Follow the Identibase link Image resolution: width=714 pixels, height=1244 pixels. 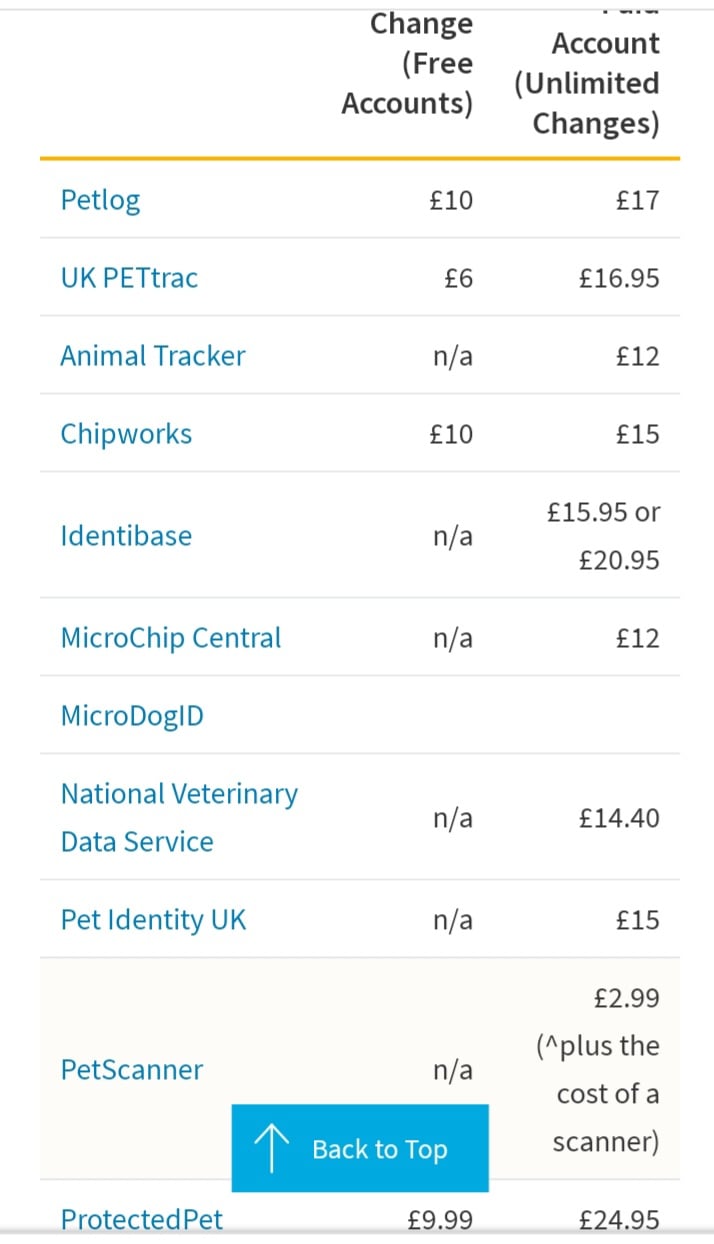(x=126, y=535)
